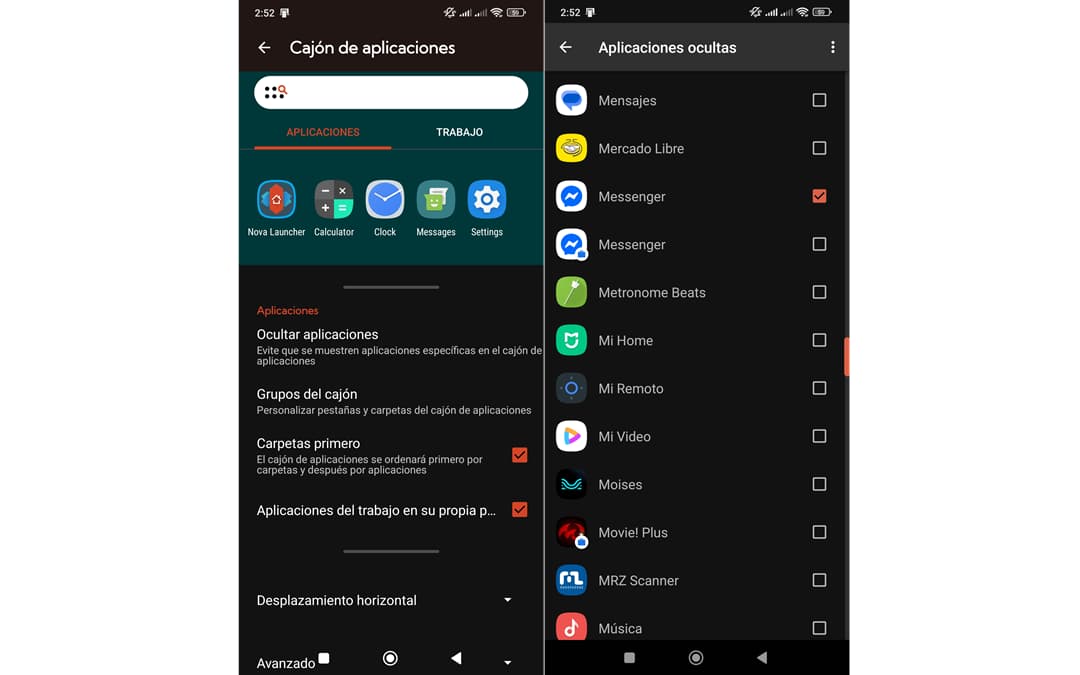The height and width of the screenshot is (675, 1080).
Task: Open overflow menu in Aplicaciones ocultas
Action: point(832,47)
